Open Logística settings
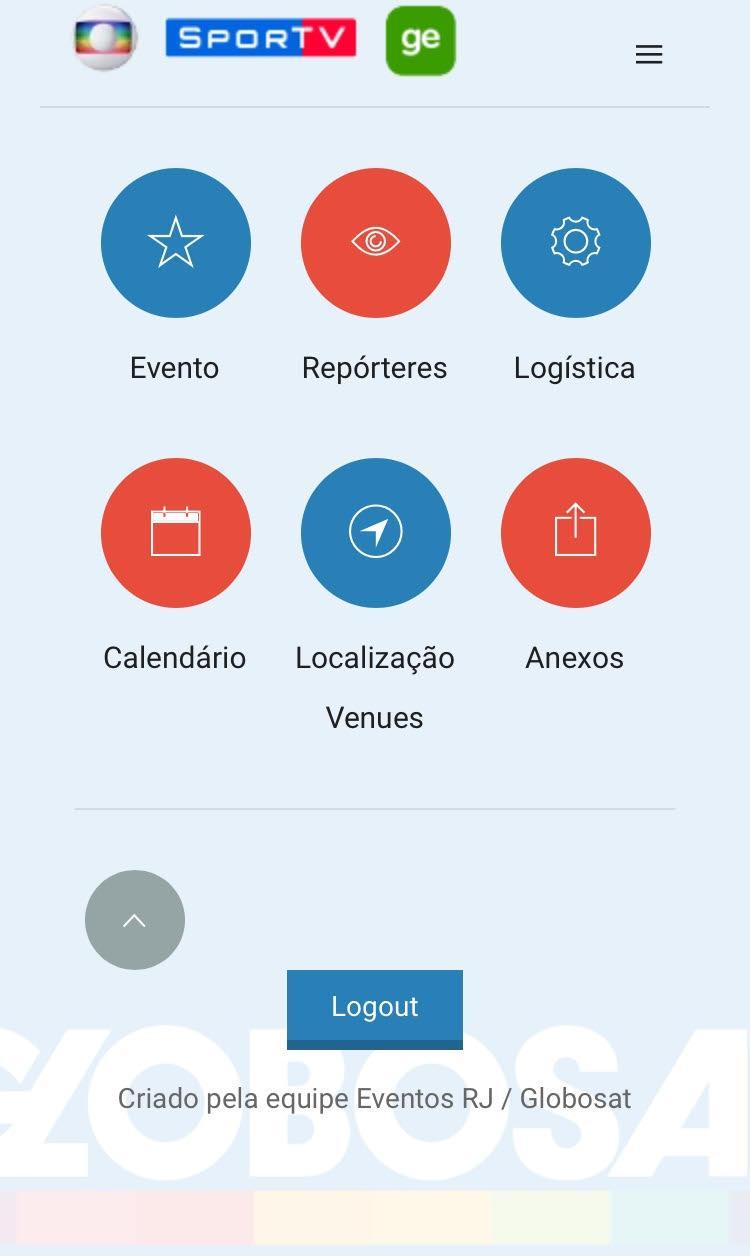Screen dimensions: 750x1256 click(576, 243)
